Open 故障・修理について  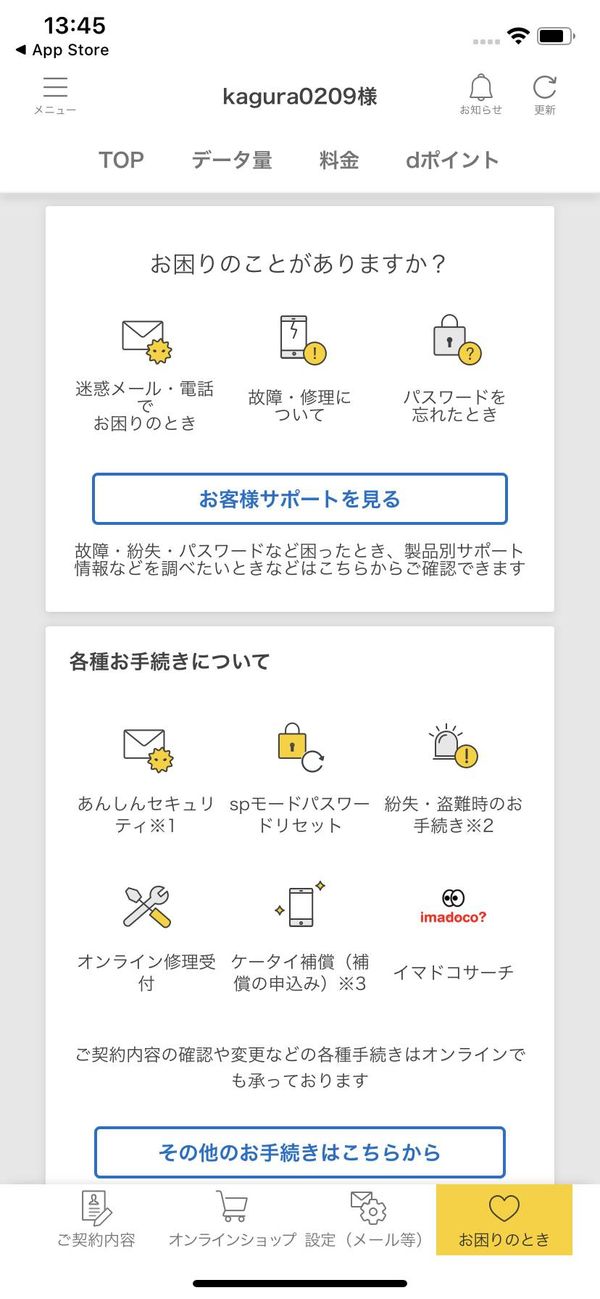click(x=300, y=368)
